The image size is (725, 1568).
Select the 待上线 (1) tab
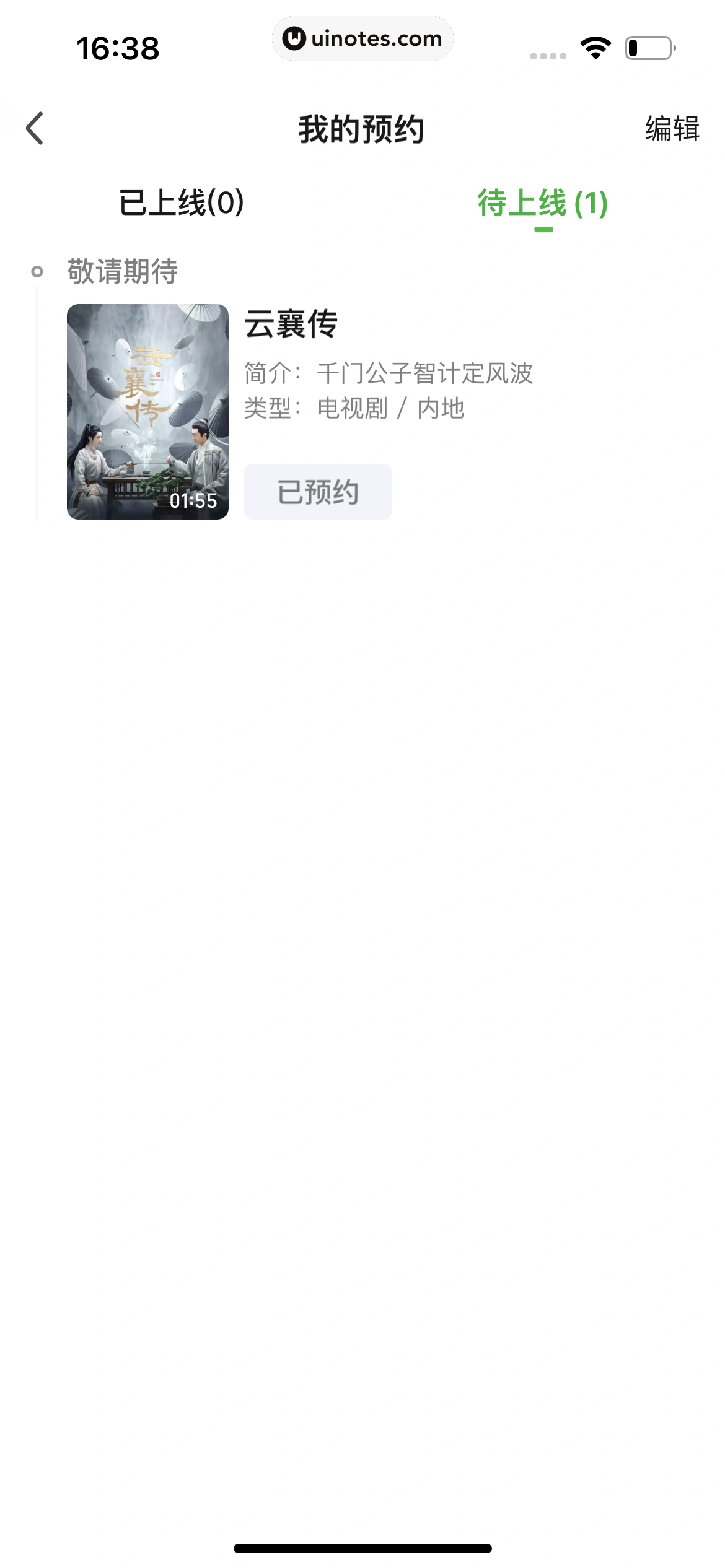pyautogui.click(x=543, y=203)
